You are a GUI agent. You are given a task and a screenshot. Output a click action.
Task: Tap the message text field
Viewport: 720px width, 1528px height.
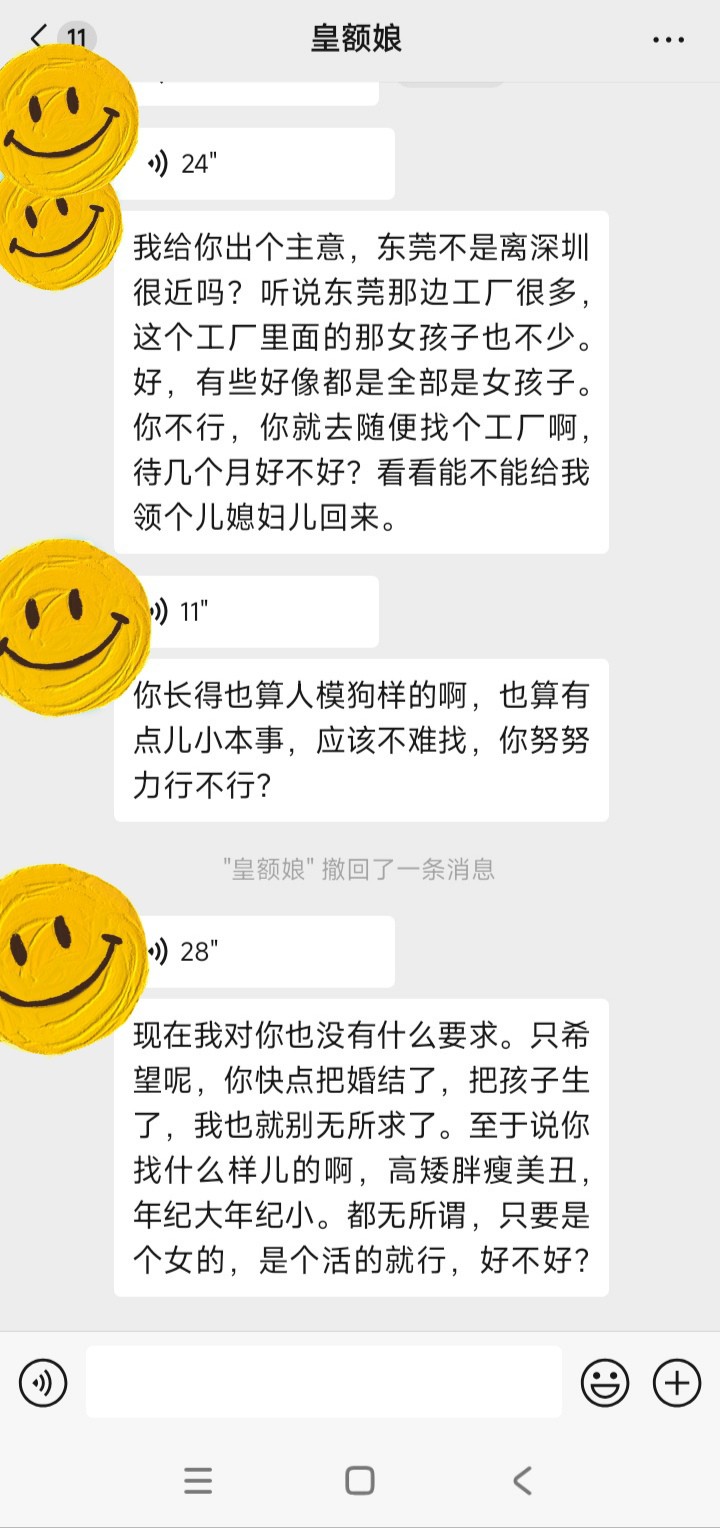tap(324, 1382)
